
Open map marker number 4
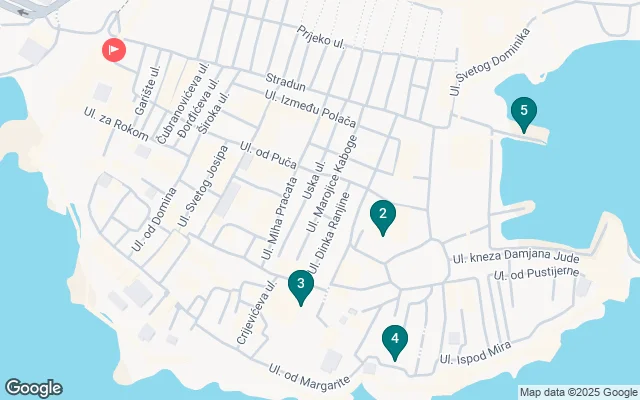(x=395, y=340)
